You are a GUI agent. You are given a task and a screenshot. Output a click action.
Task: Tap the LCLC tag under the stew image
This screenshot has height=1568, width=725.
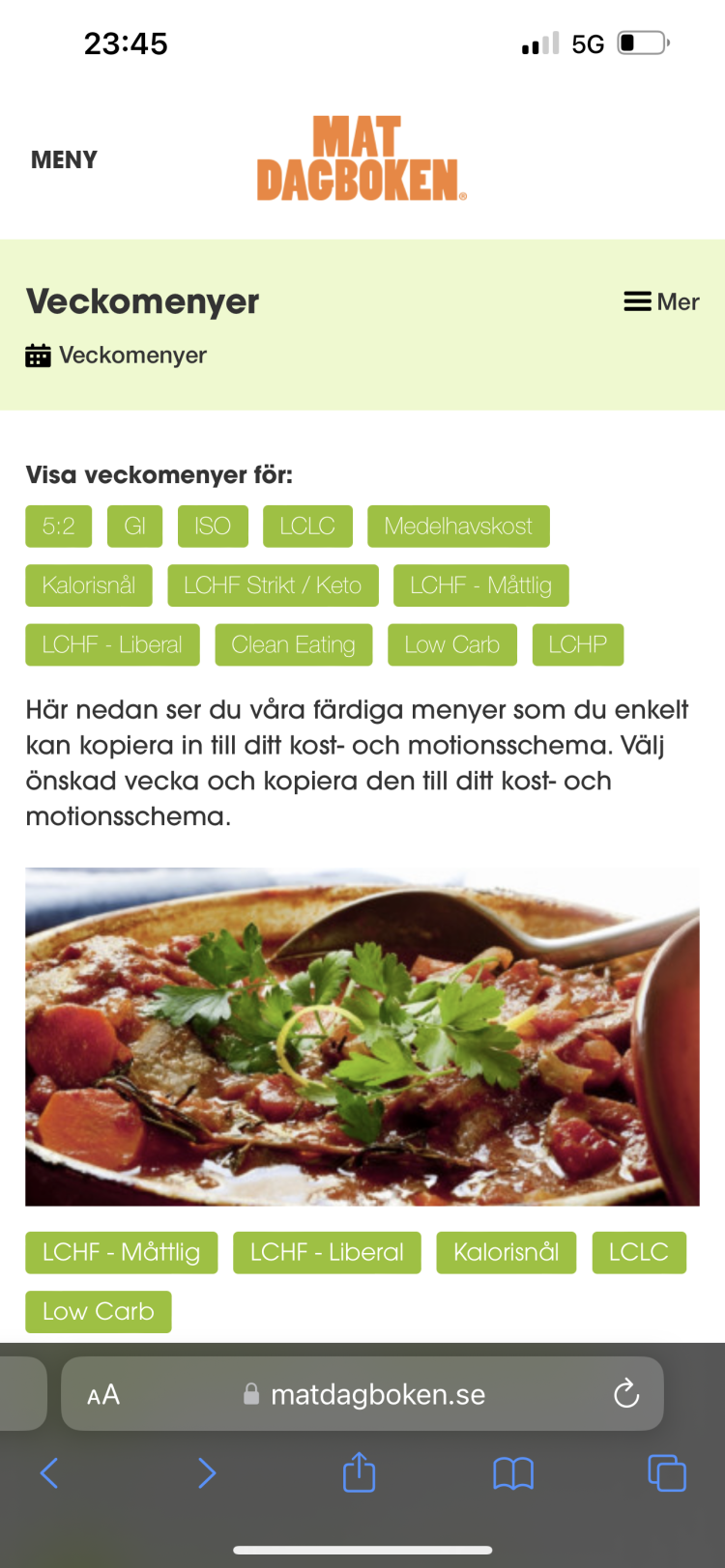(639, 1253)
